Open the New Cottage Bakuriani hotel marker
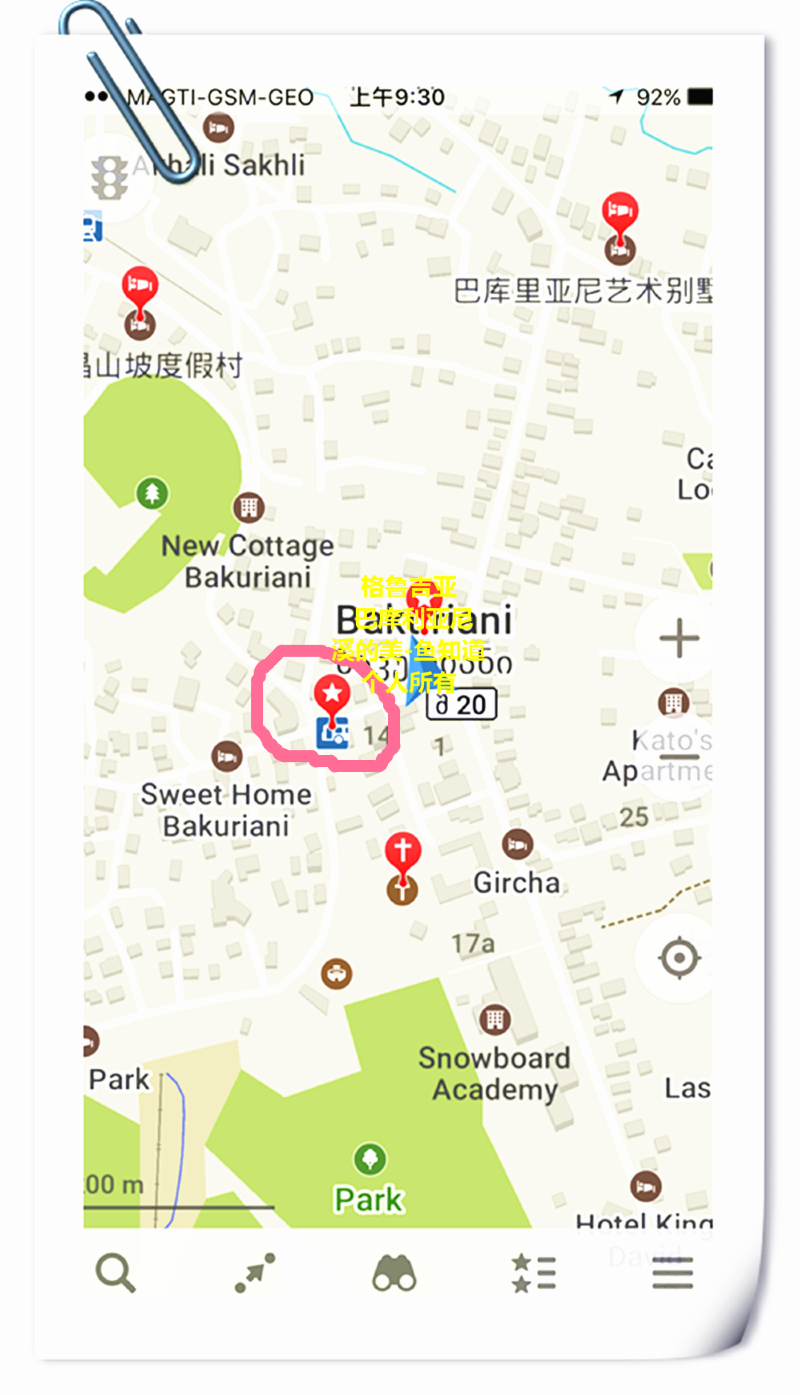The image size is (800, 1395). tap(247, 507)
